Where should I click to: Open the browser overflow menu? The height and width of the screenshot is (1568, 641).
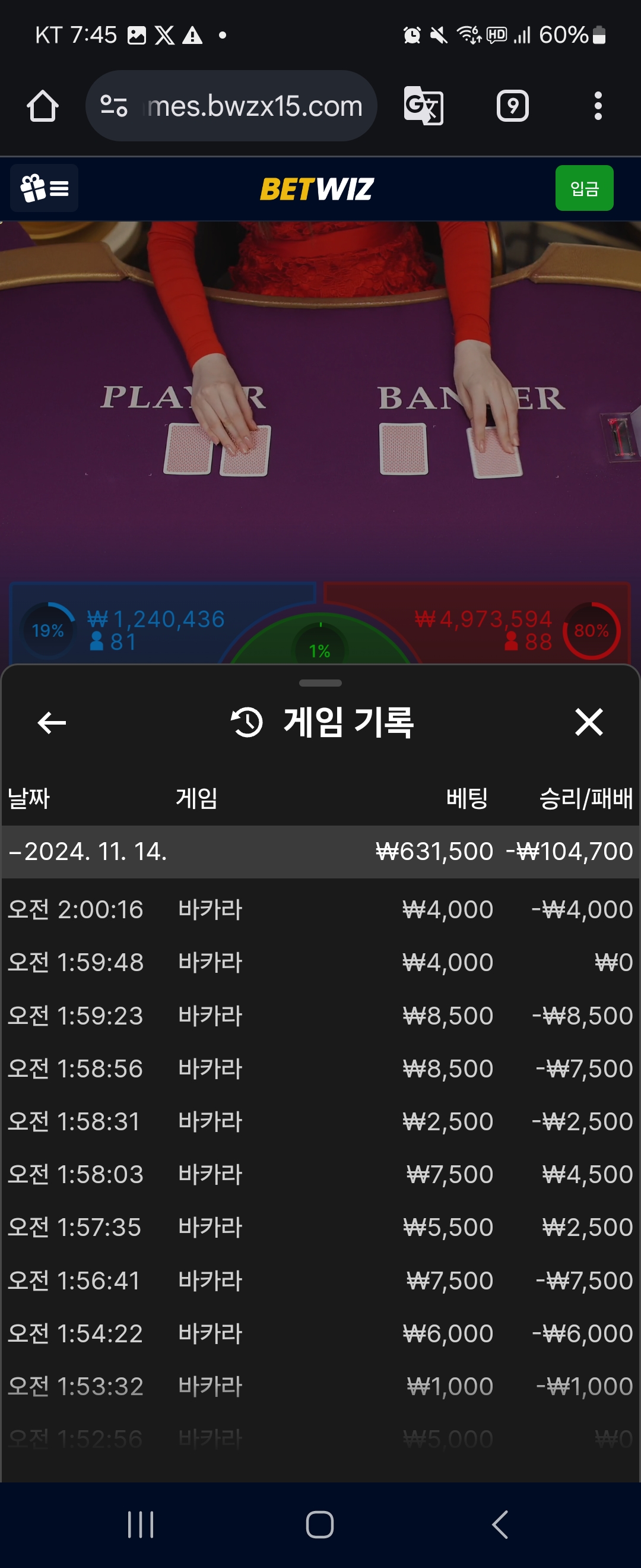click(x=598, y=106)
